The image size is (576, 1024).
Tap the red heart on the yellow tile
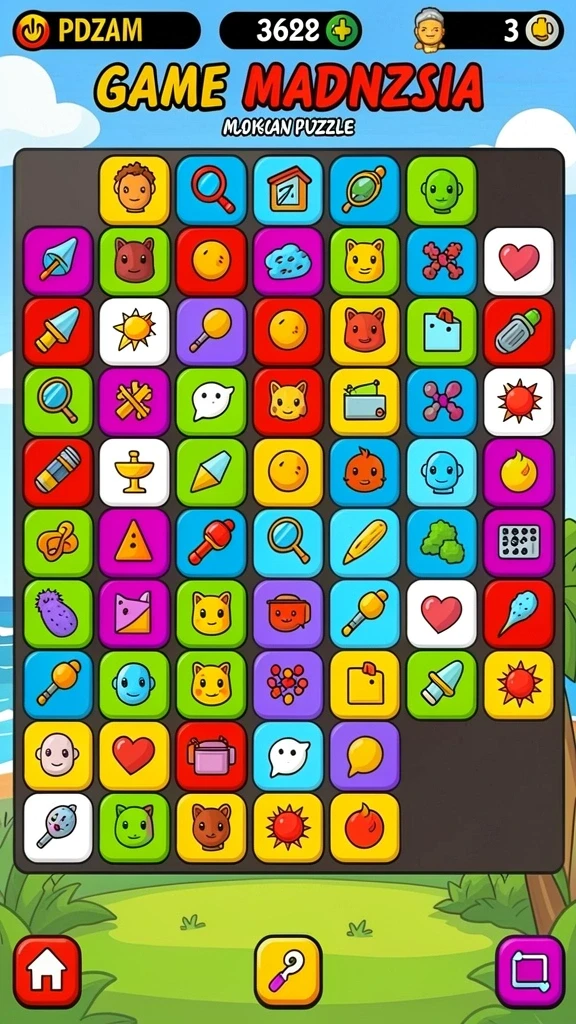[x=135, y=756]
